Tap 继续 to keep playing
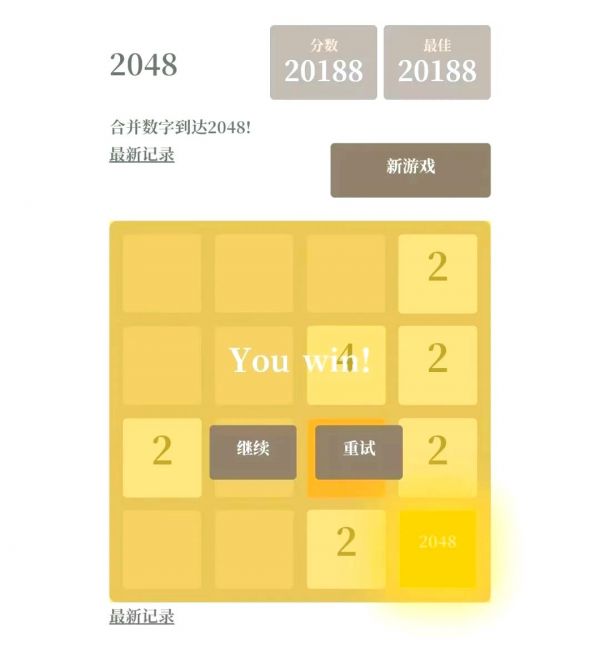The width and height of the screenshot is (600, 664). [253, 451]
